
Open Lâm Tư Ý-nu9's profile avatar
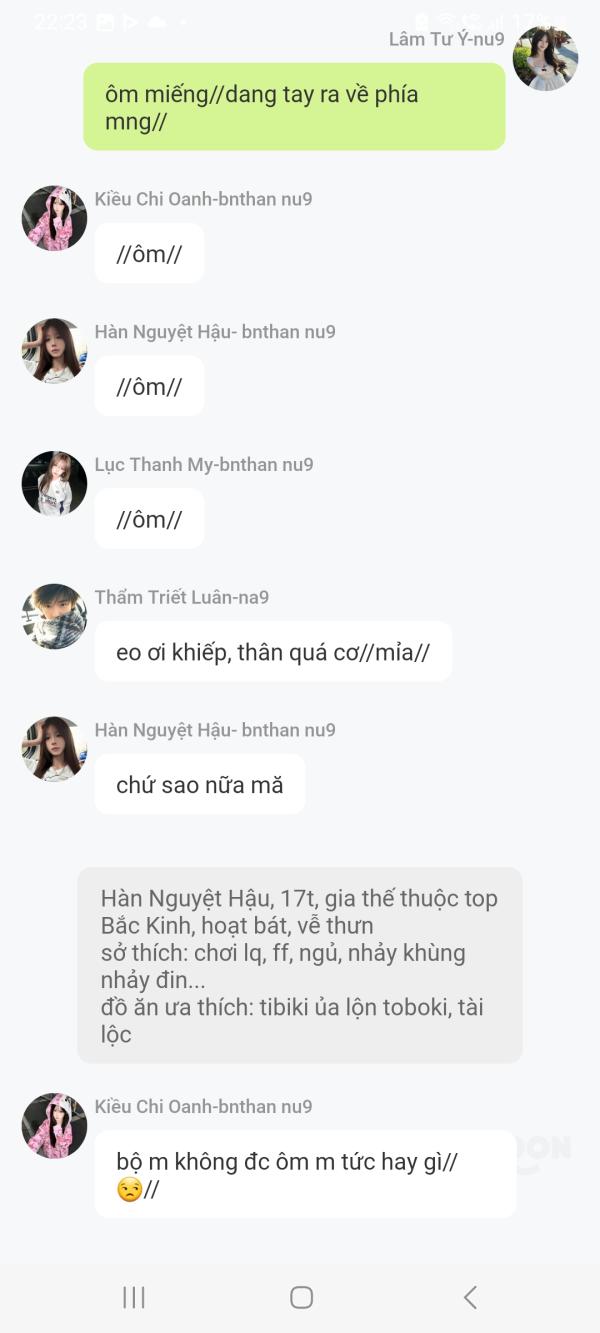point(545,59)
